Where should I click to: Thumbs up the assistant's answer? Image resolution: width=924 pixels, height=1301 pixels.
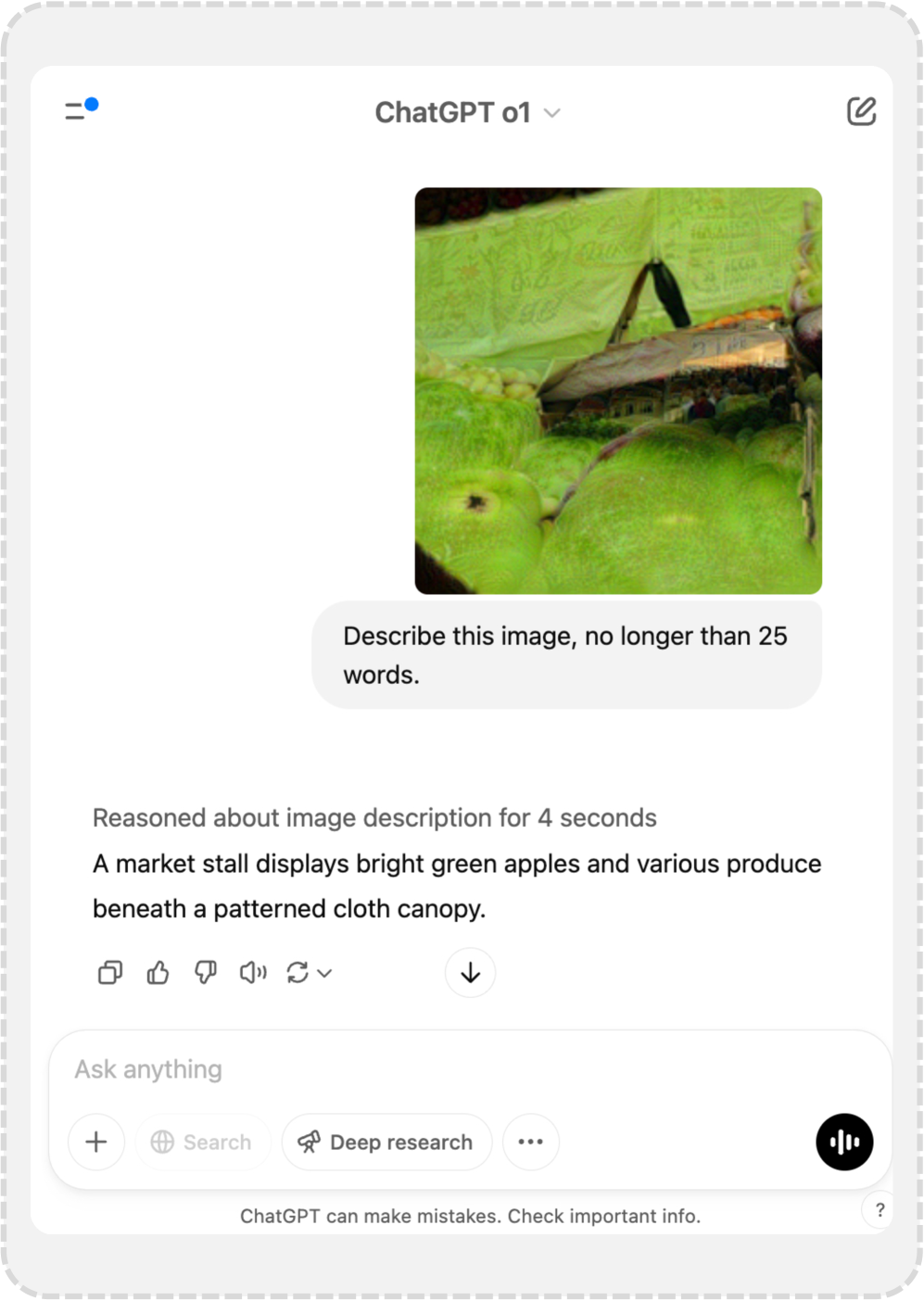157,972
